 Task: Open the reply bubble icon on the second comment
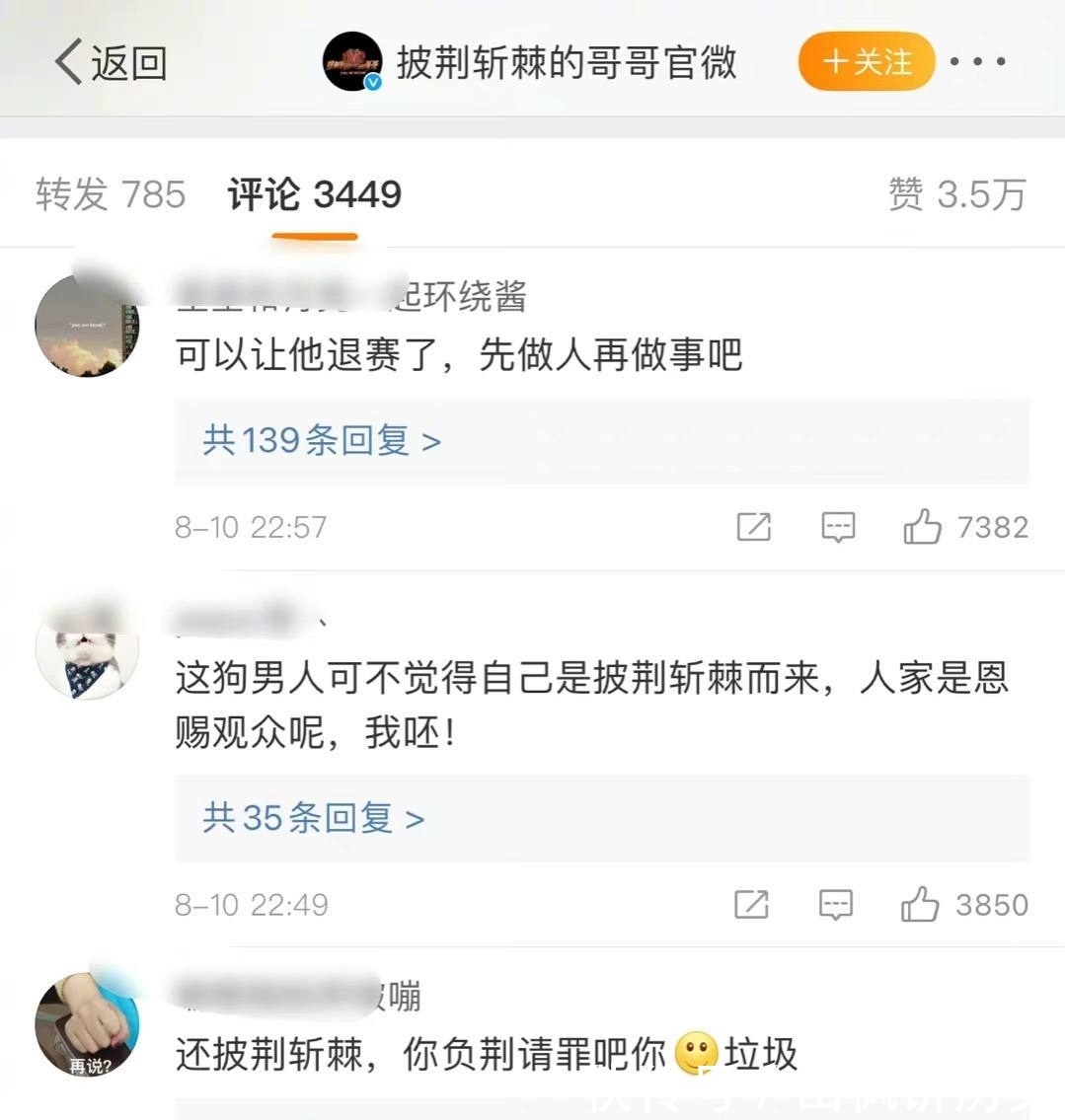[x=836, y=903]
